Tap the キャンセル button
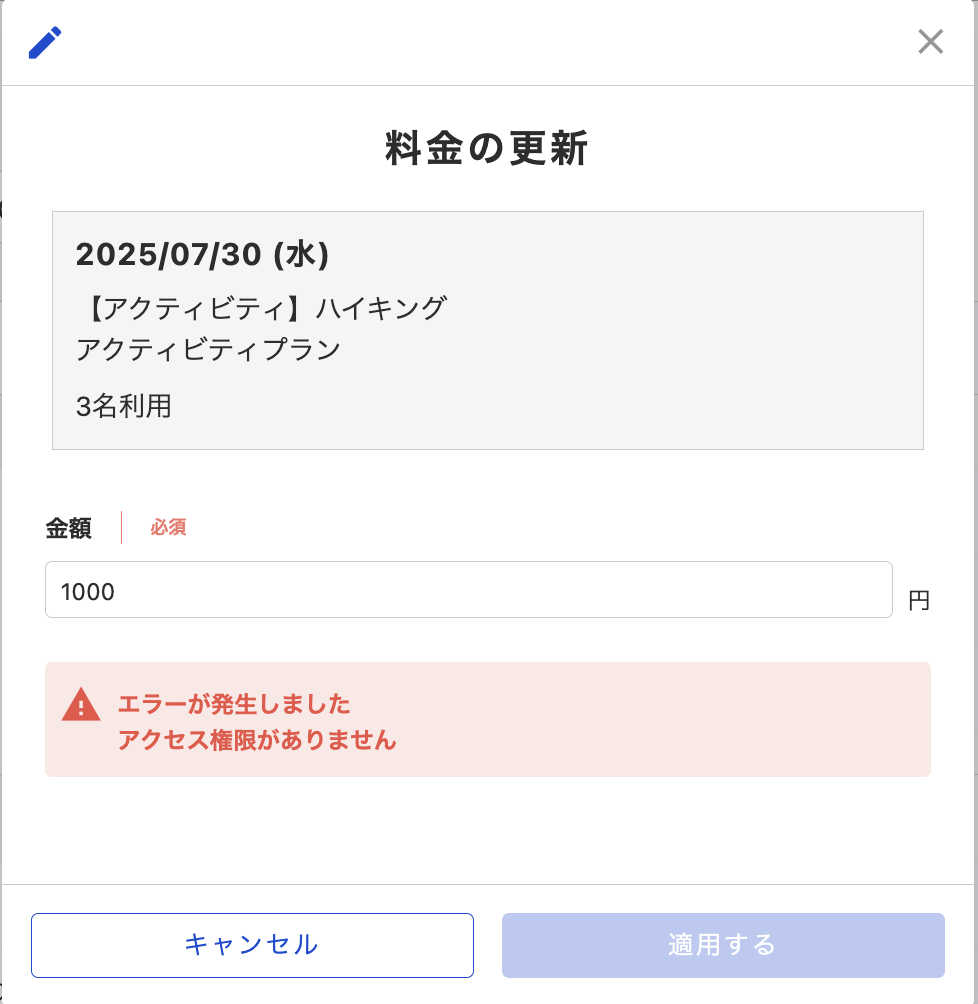Screen dimensions: 978x1004 [x=252, y=945]
